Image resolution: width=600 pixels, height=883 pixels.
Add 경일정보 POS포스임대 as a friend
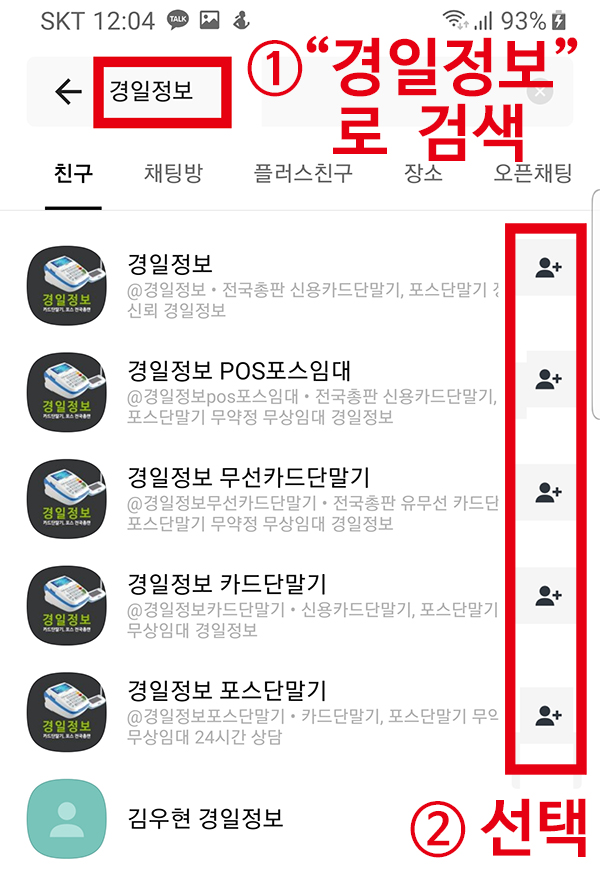coord(548,379)
